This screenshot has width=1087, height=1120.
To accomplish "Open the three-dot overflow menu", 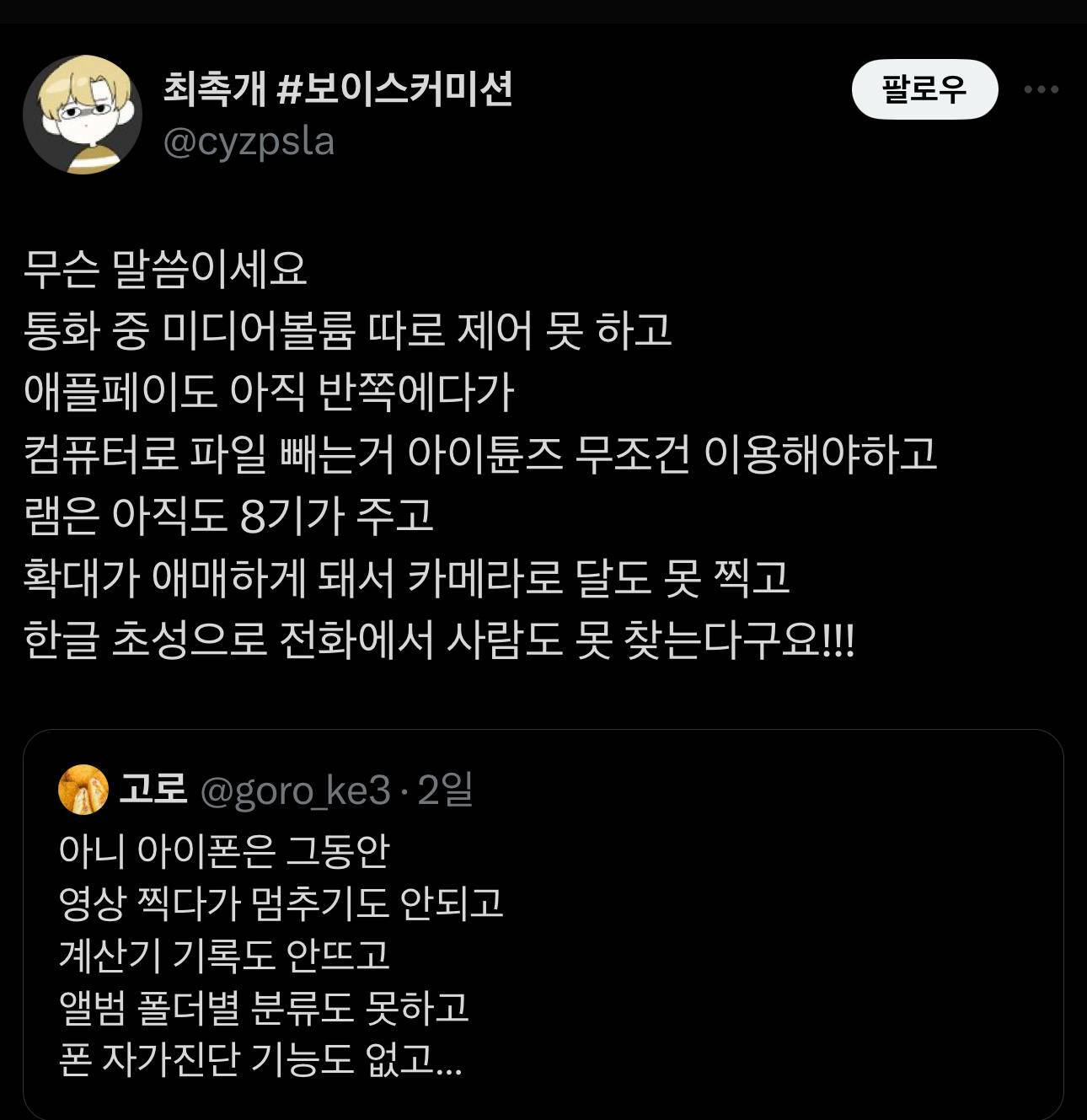I will (1041, 89).
